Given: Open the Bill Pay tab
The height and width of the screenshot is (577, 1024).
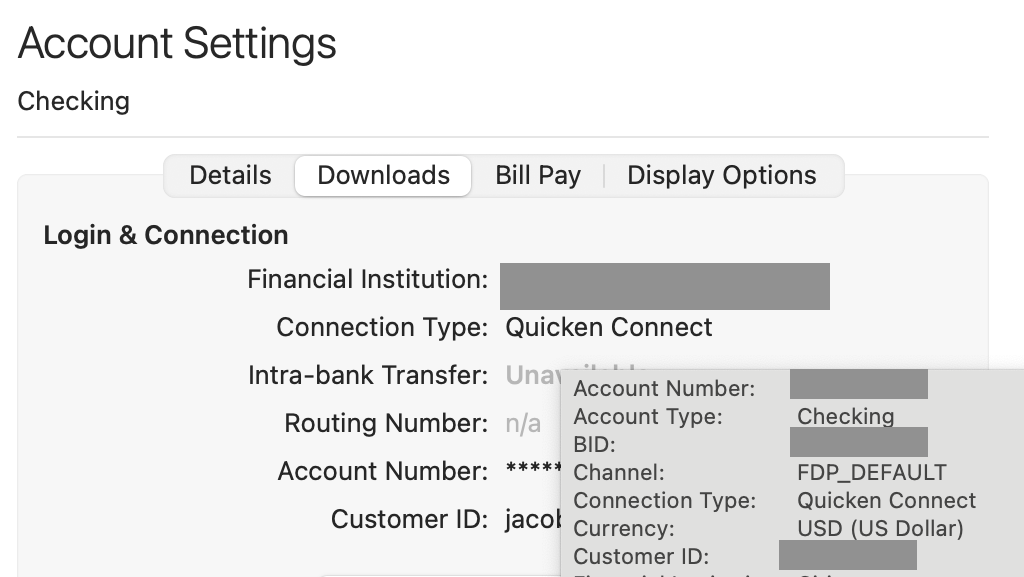Looking at the screenshot, I should pyautogui.click(x=537, y=175).
